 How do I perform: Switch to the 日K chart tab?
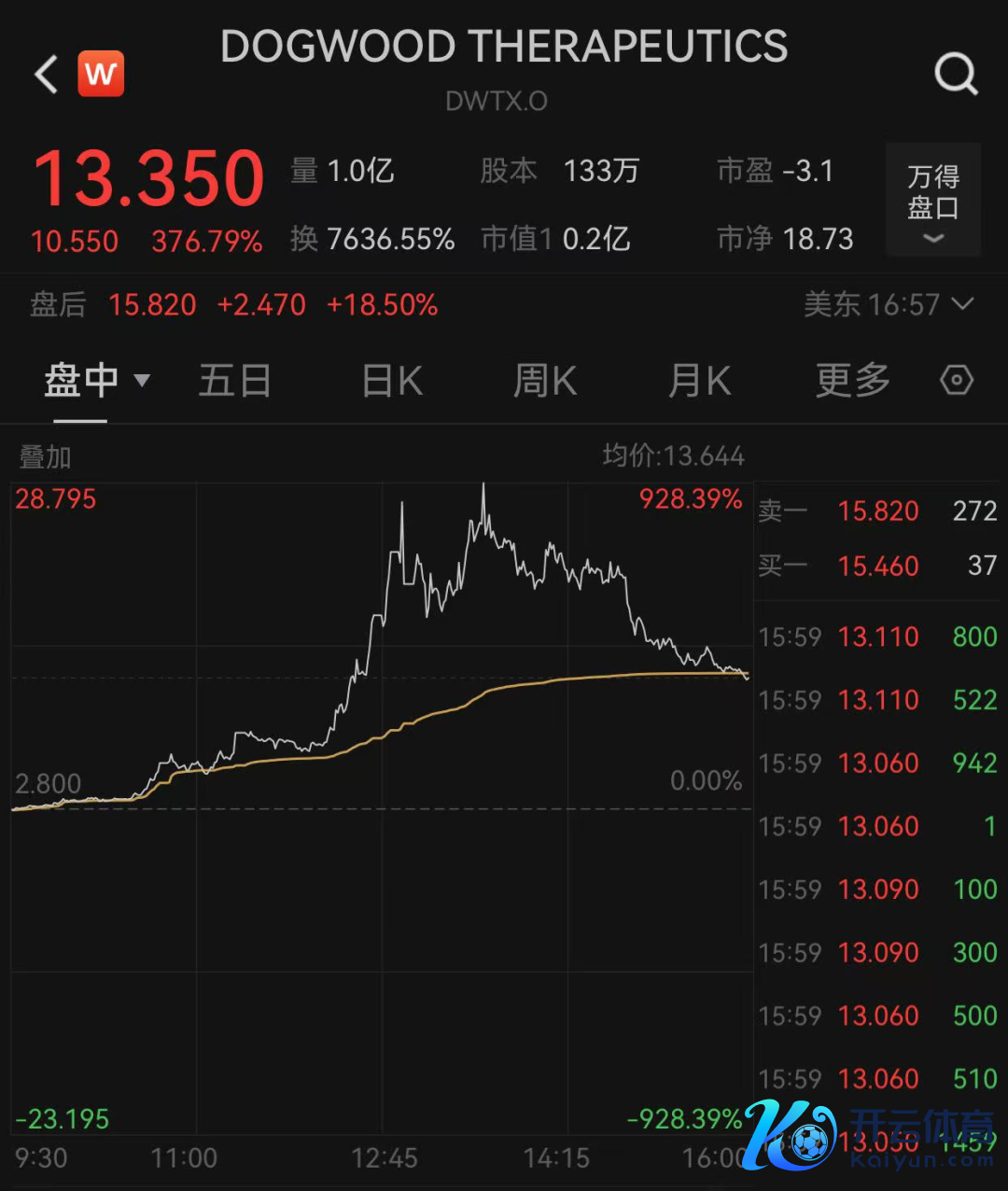coord(392,381)
